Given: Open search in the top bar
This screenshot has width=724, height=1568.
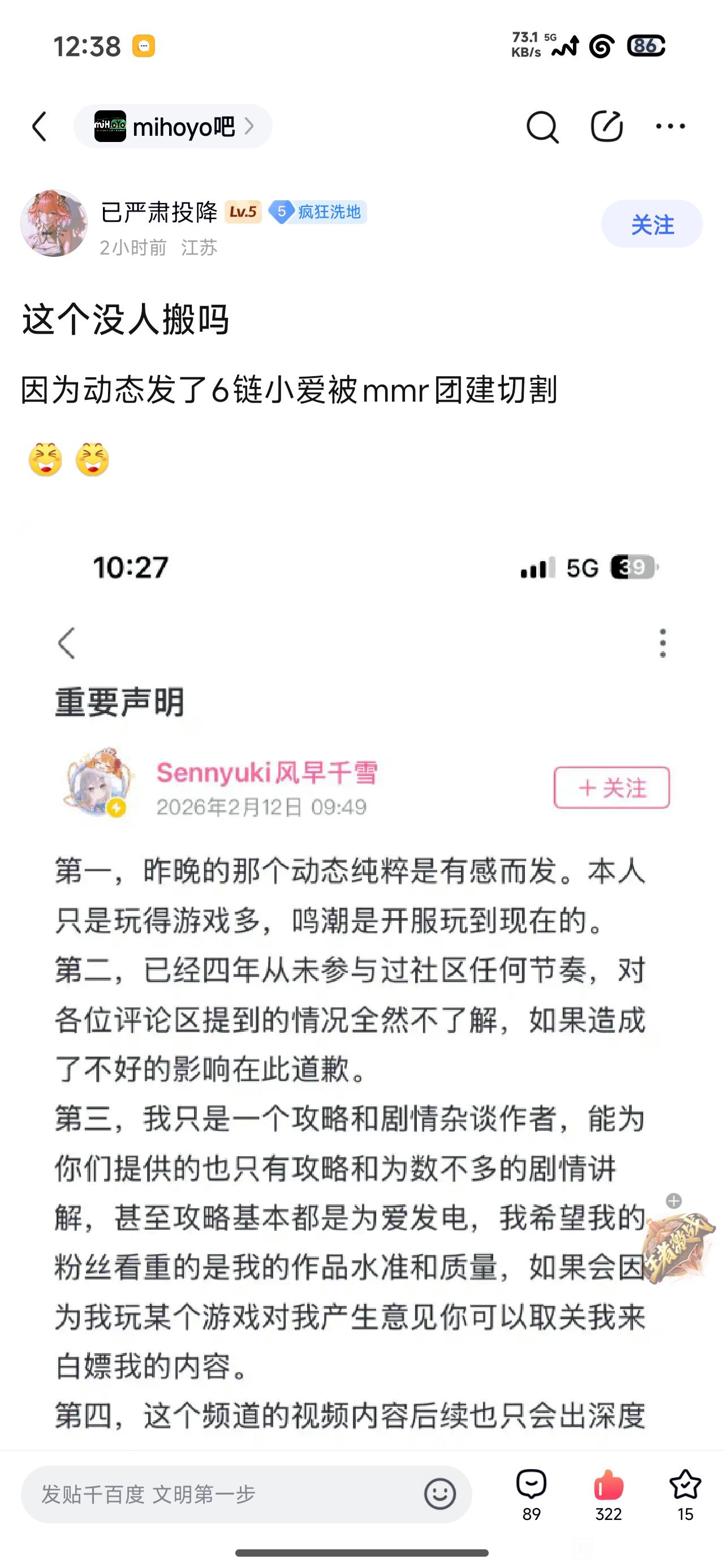Looking at the screenshot, I should (542, 127).
